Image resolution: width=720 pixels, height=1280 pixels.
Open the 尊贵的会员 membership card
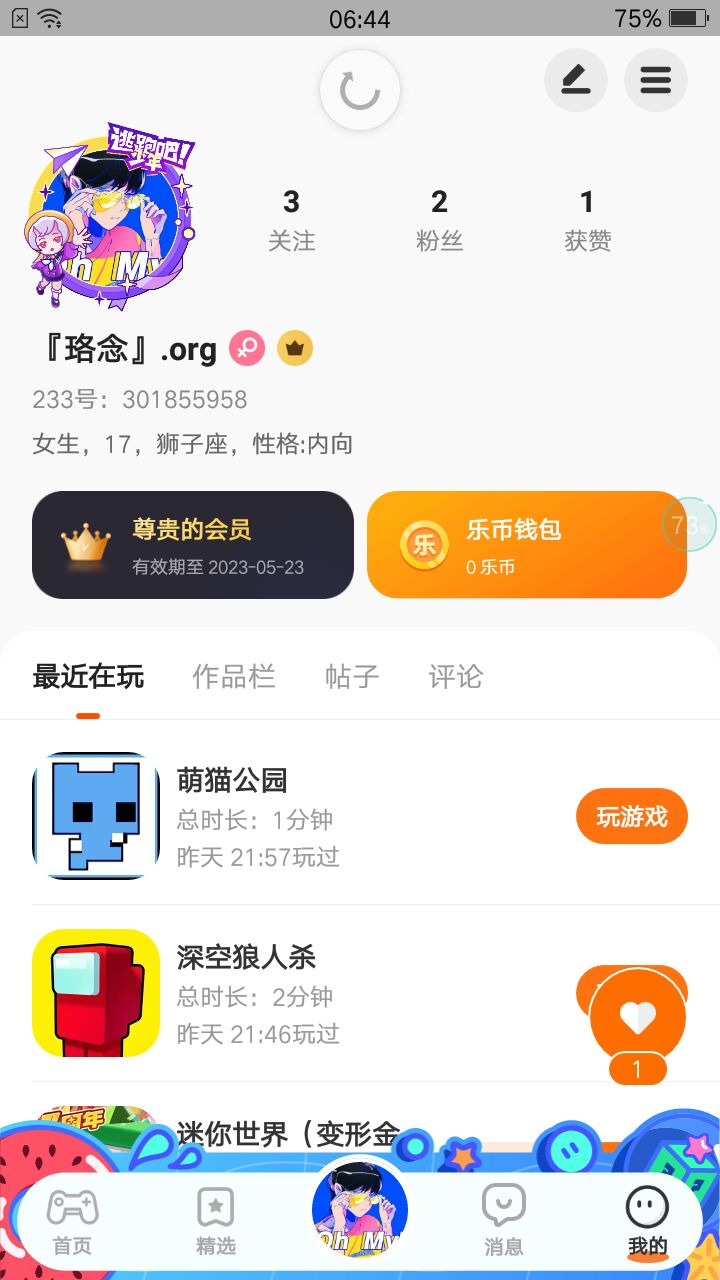193,545
